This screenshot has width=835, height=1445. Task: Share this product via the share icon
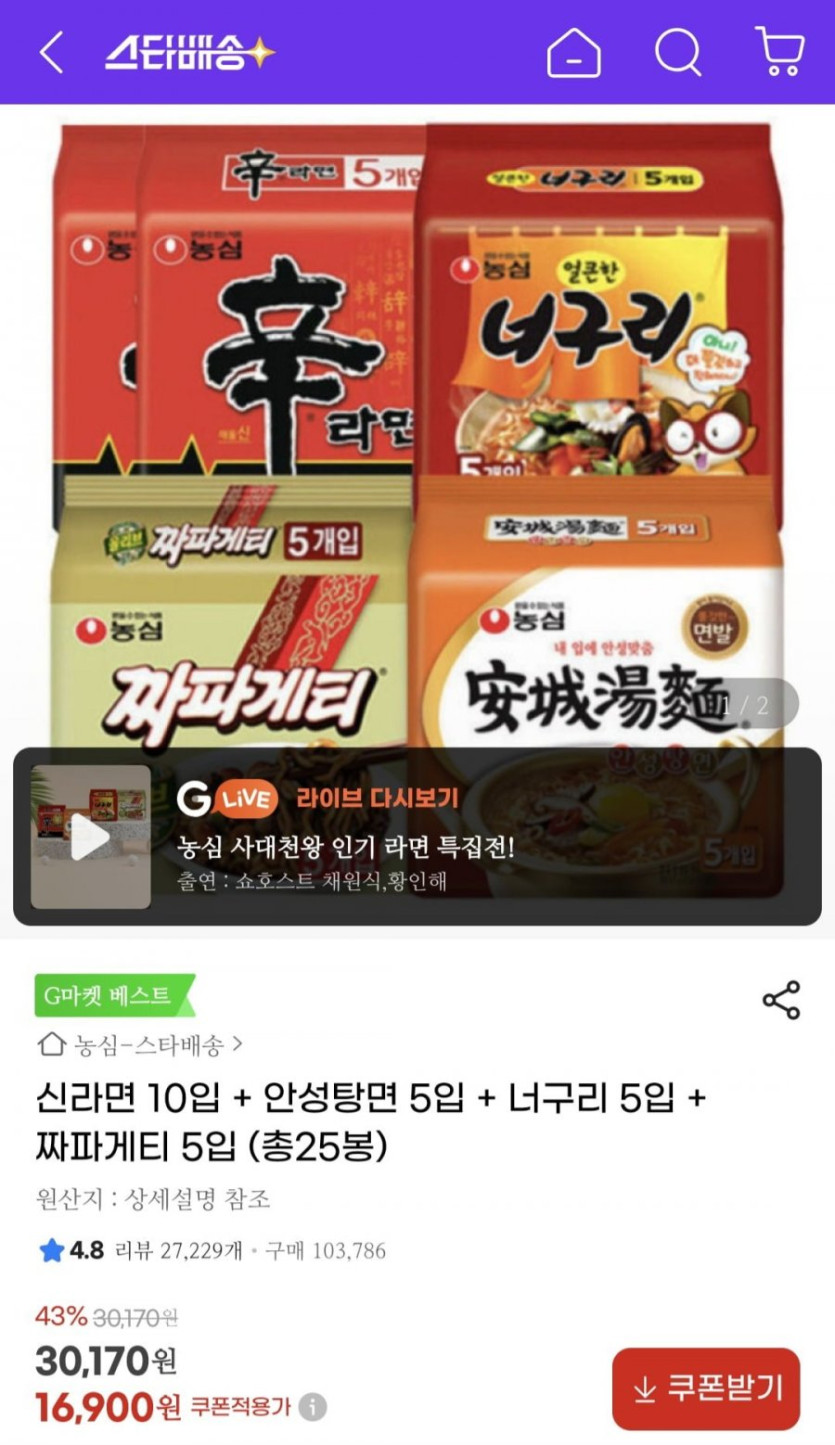click(x=781, y=1000)
